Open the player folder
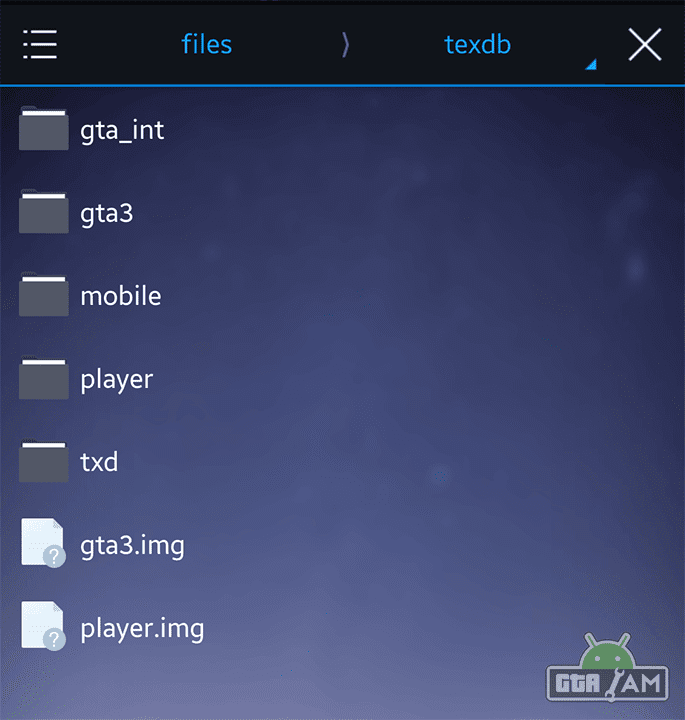This screenshot has width=685, height=720. pyautogui.click(x=115, y=379)
